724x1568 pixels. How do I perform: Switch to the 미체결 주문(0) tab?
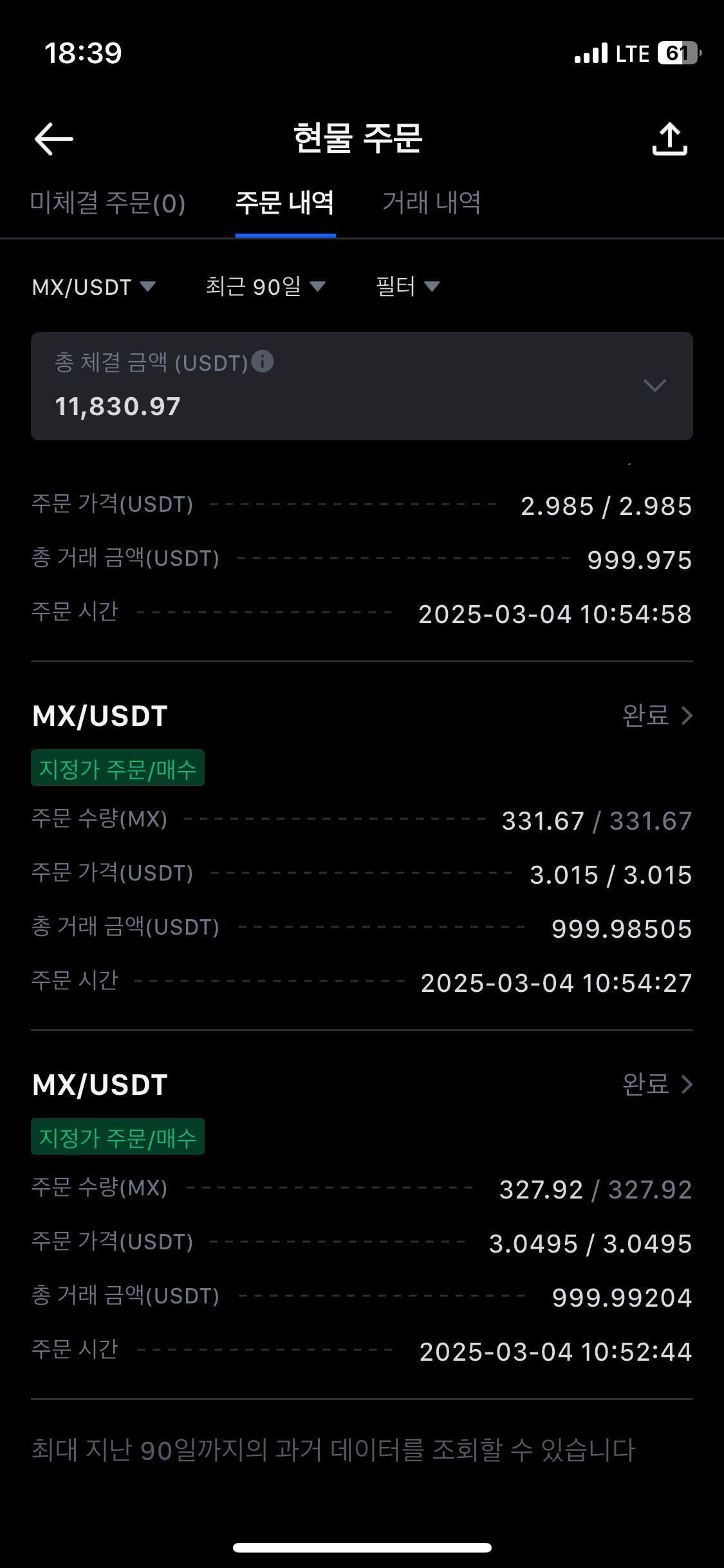(108, 203)
